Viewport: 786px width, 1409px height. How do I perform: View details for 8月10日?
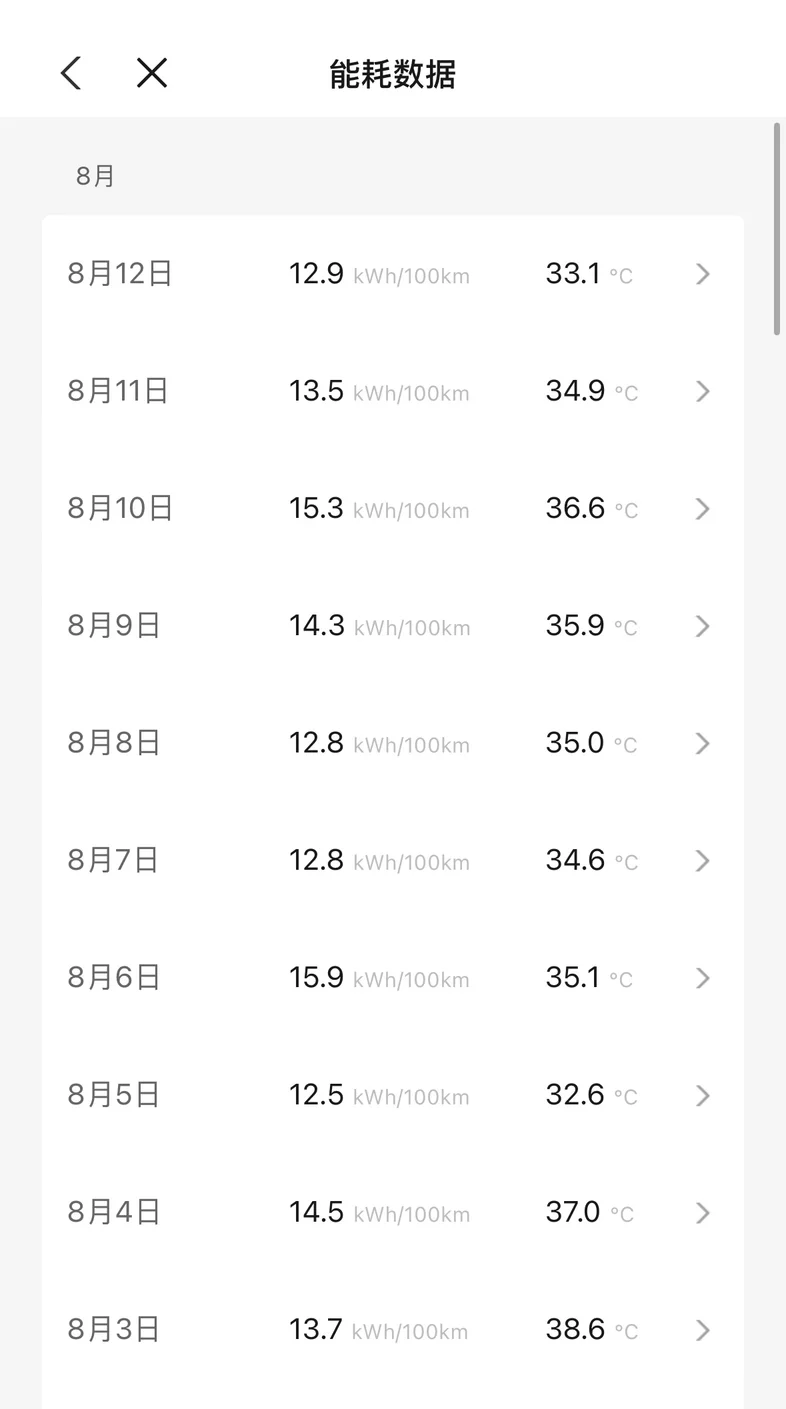(x=393, y=508)
